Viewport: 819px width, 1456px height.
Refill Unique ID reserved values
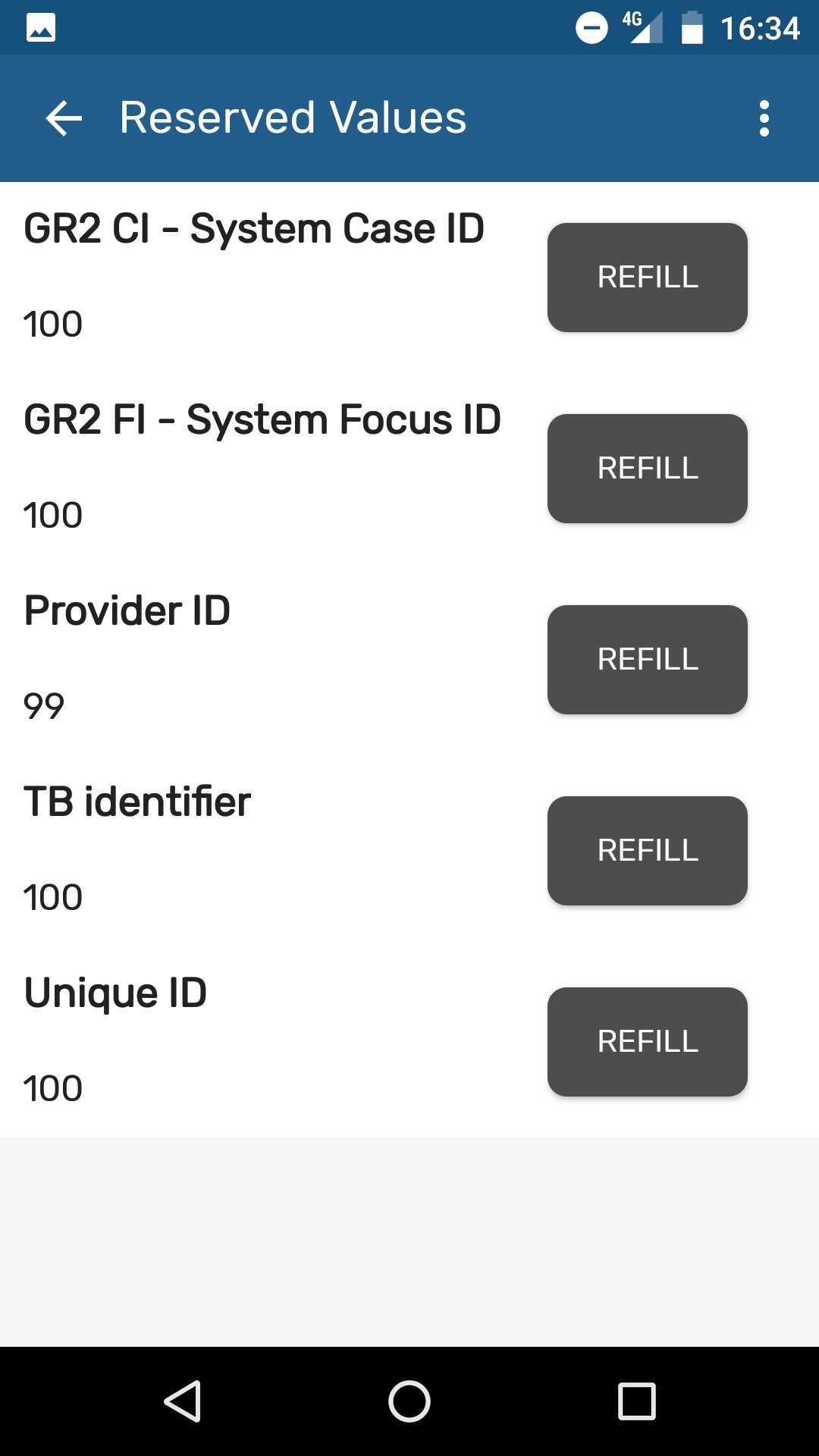point(648,1042)
